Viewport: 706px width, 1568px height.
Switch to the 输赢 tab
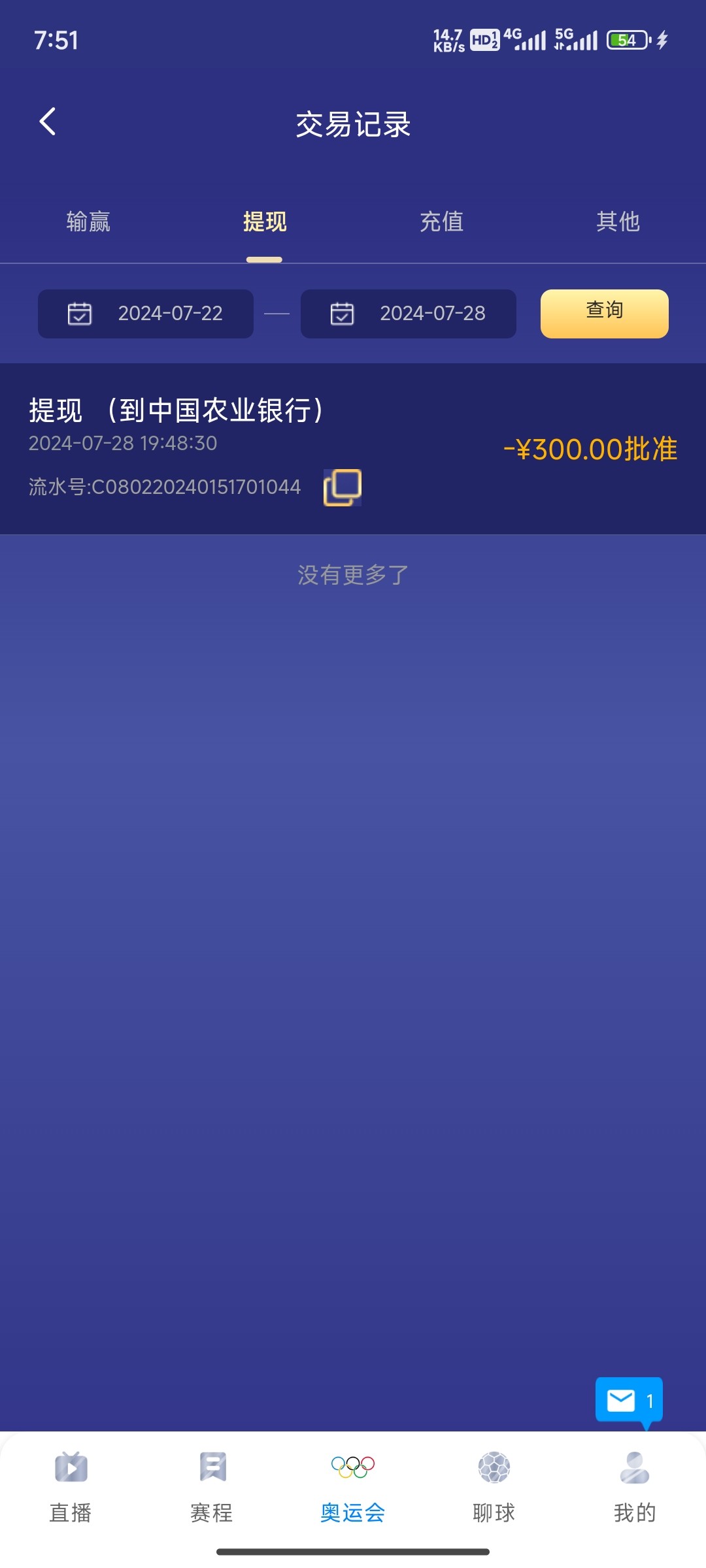tap(88, 222)
